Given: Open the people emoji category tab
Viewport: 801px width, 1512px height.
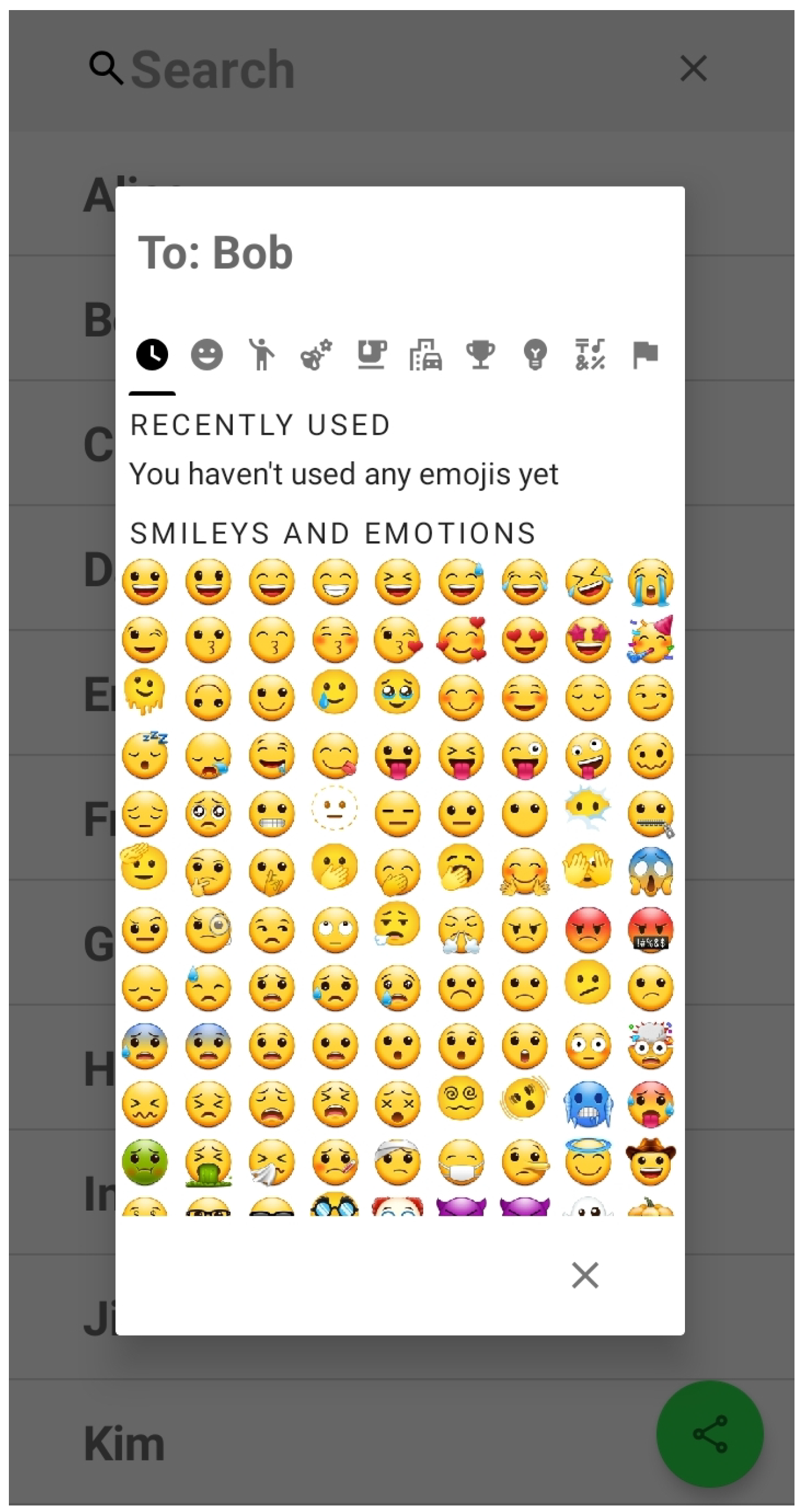Looking at the screenshot, I should tap(261, 355).
